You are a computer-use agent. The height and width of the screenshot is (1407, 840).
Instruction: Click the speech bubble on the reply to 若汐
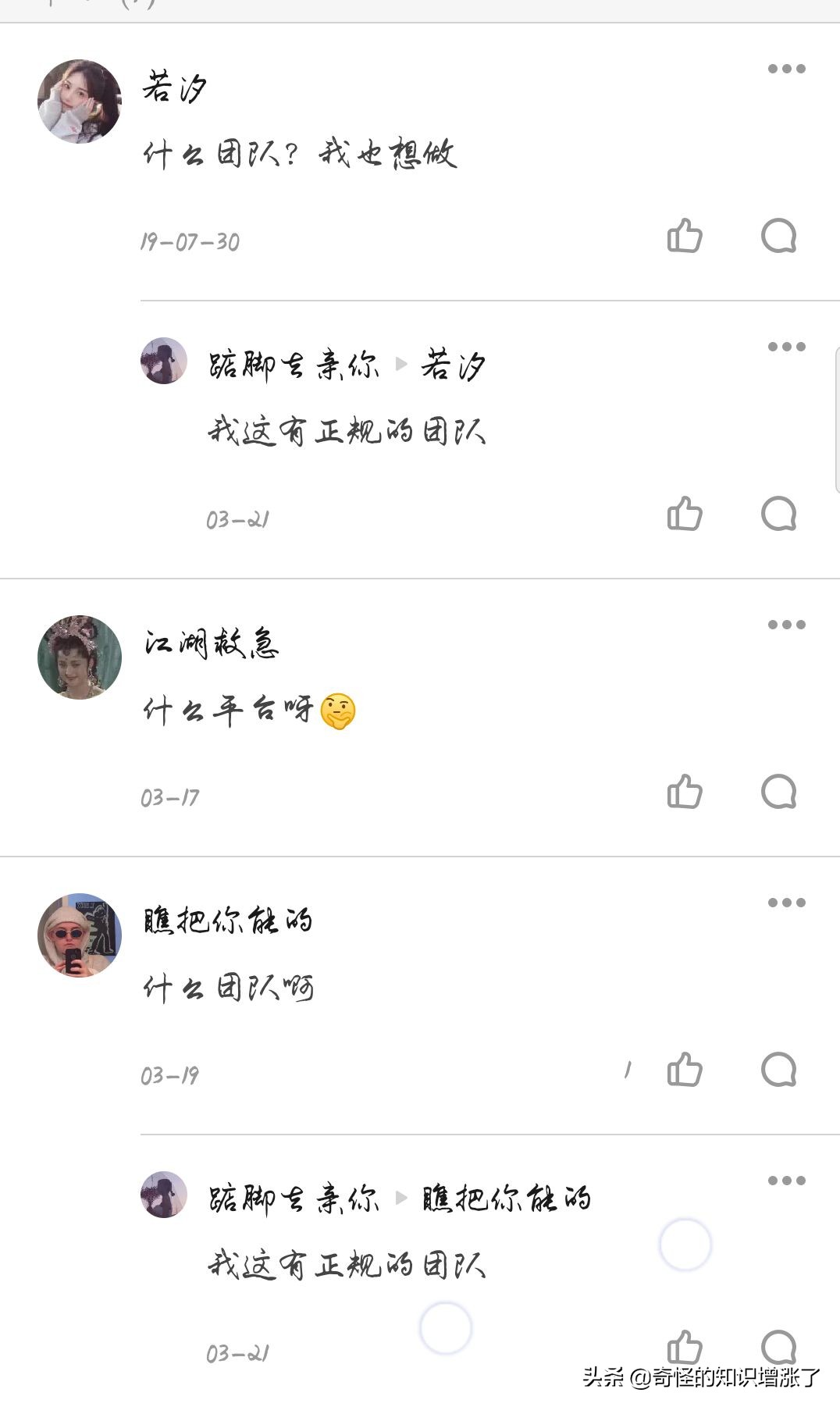pyautogui.click(x=776, y=515)
